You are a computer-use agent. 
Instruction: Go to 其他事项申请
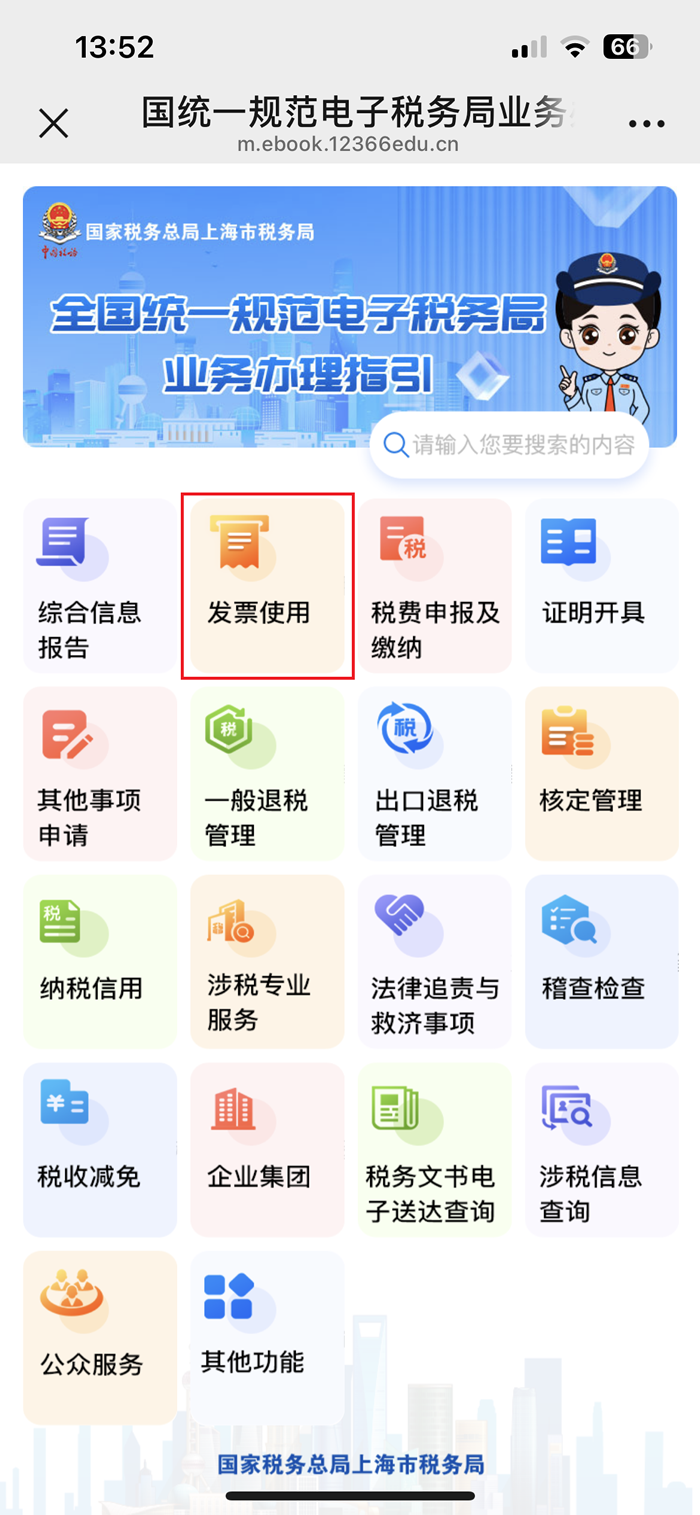(x=99, y=773)
